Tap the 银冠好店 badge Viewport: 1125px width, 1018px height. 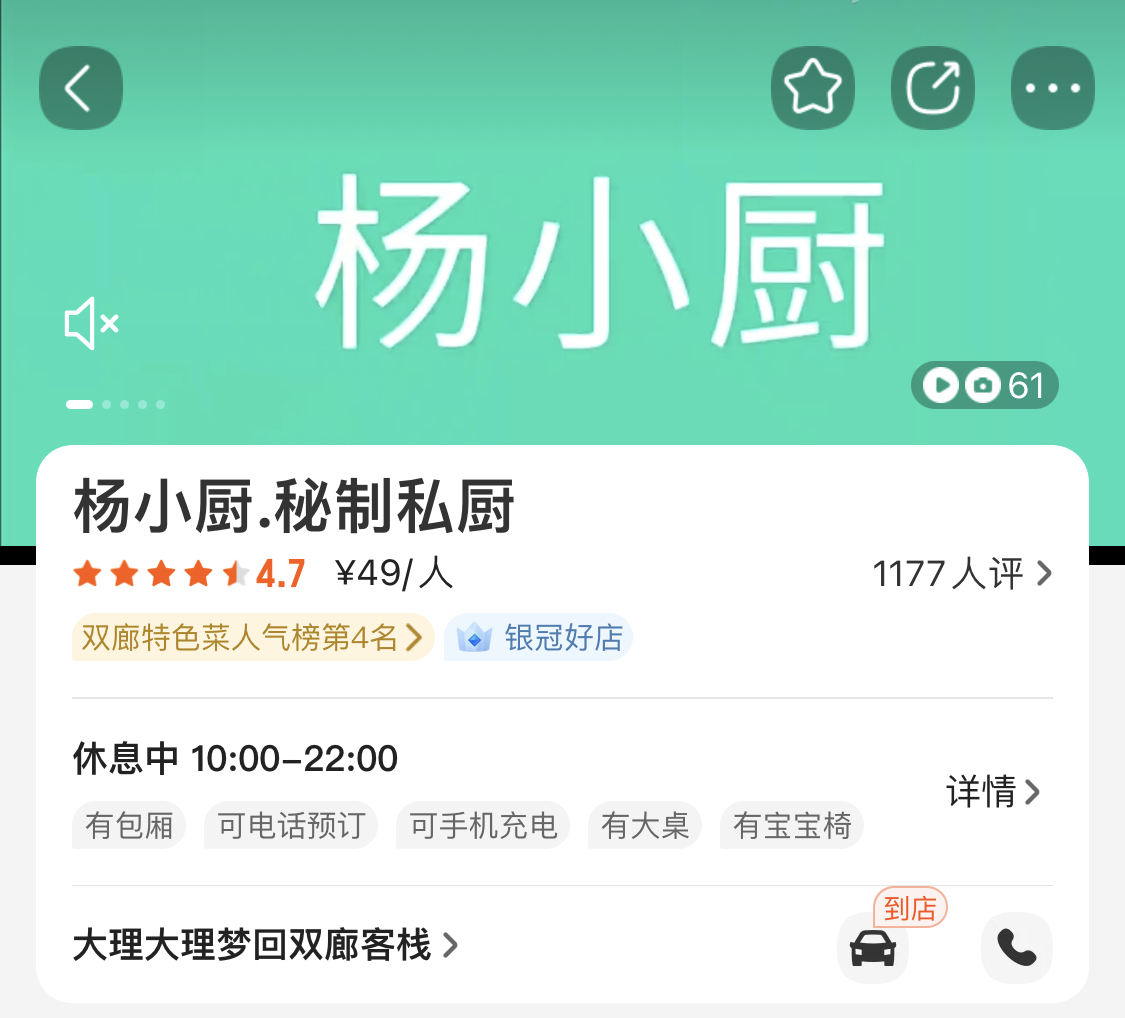point(539,638)
